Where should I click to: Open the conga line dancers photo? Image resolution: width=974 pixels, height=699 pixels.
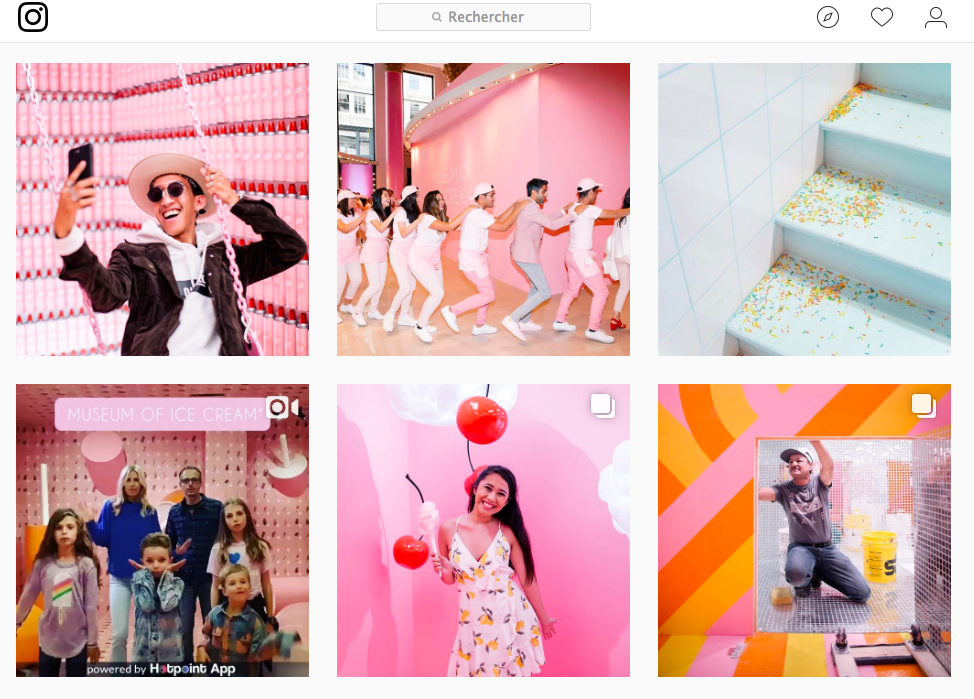click(x=483, y=209)
